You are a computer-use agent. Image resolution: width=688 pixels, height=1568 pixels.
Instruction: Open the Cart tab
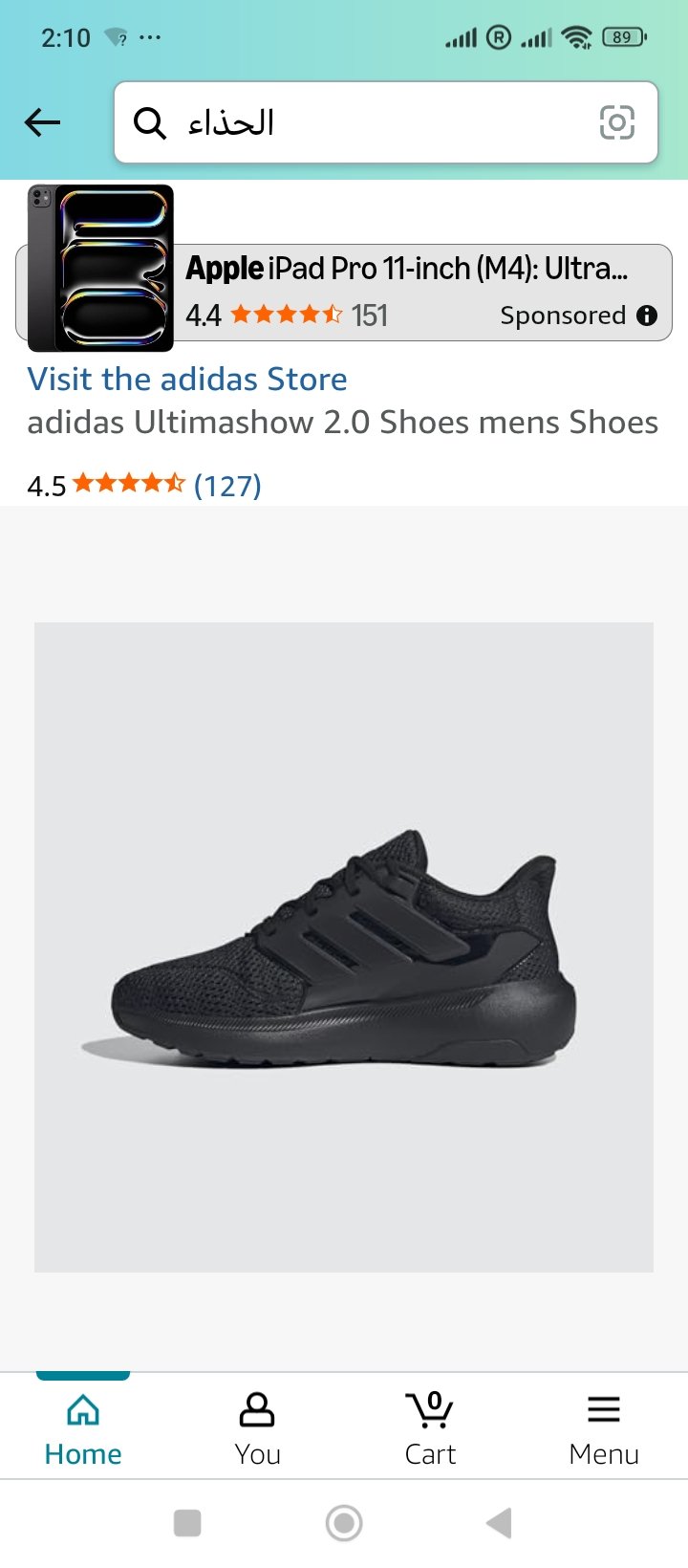(430, 1428)
